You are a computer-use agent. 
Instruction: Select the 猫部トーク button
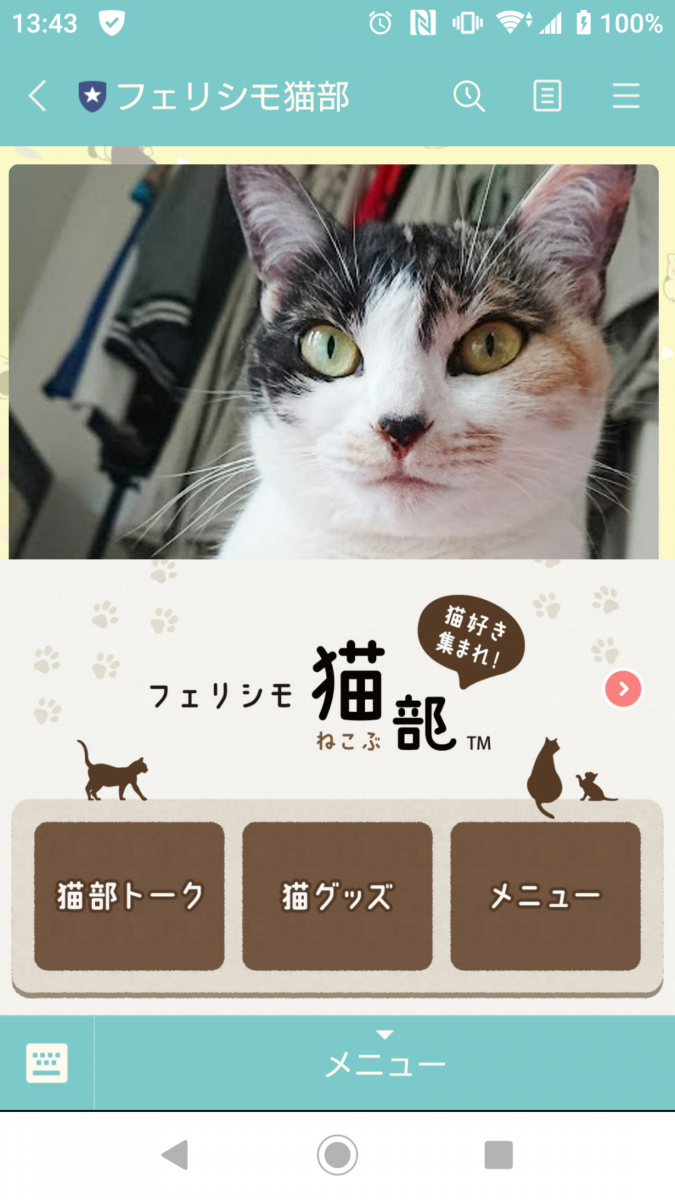tap(130, 896)
